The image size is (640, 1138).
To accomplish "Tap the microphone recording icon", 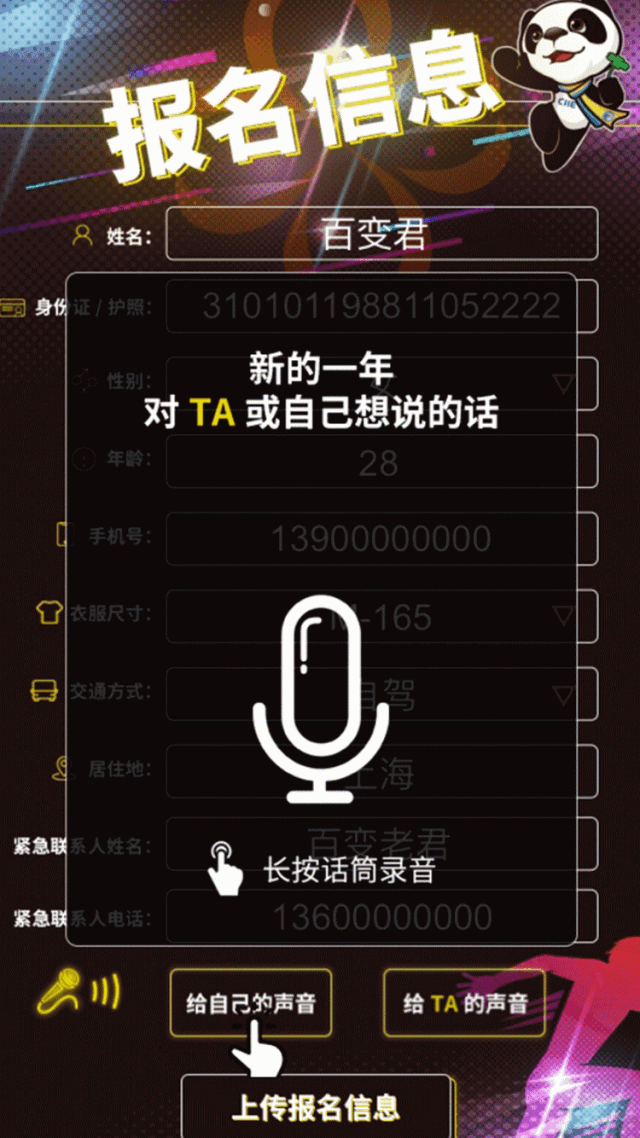I will [321, 698].
